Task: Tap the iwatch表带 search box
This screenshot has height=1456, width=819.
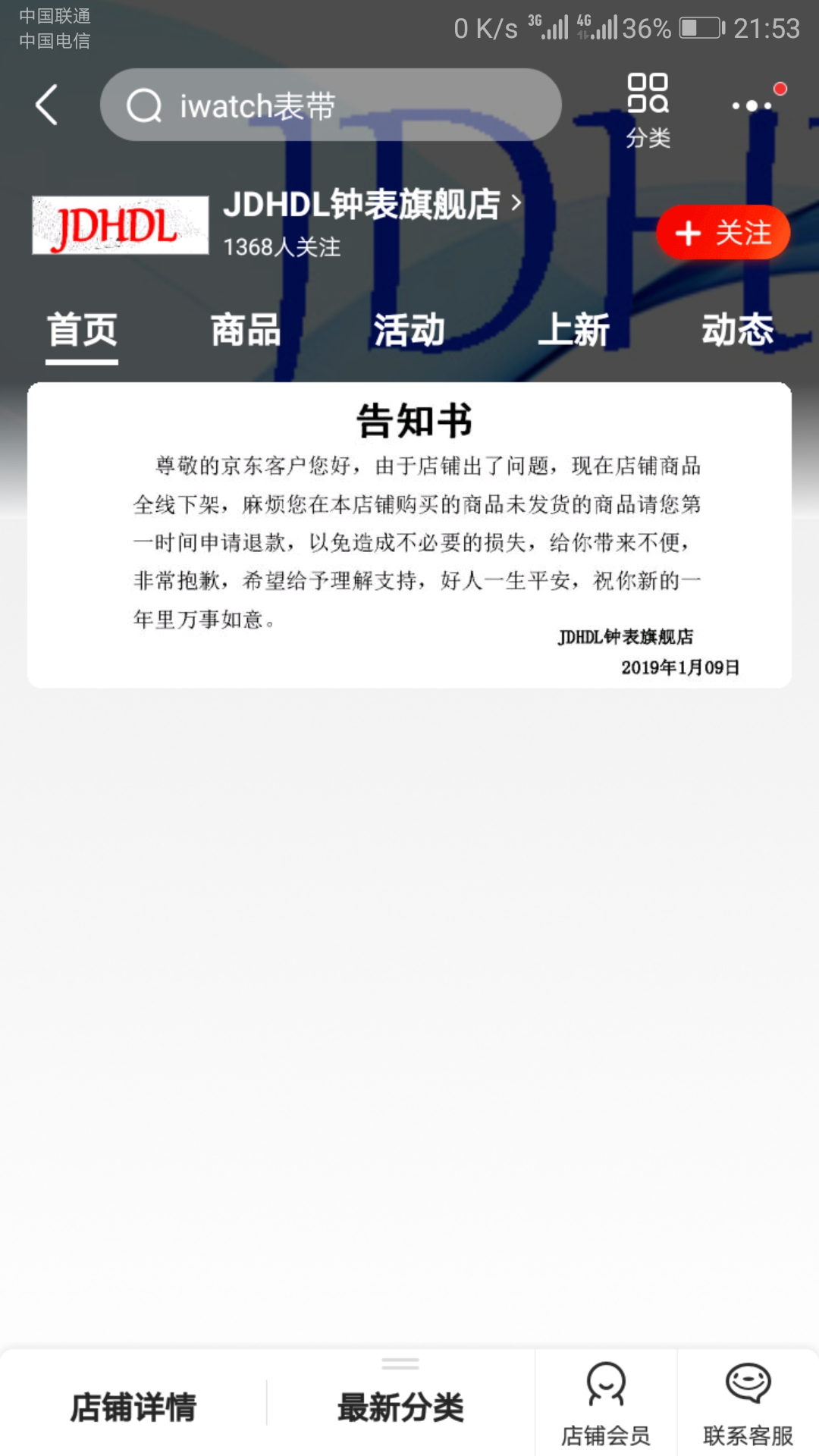Action: coord(331,105)
